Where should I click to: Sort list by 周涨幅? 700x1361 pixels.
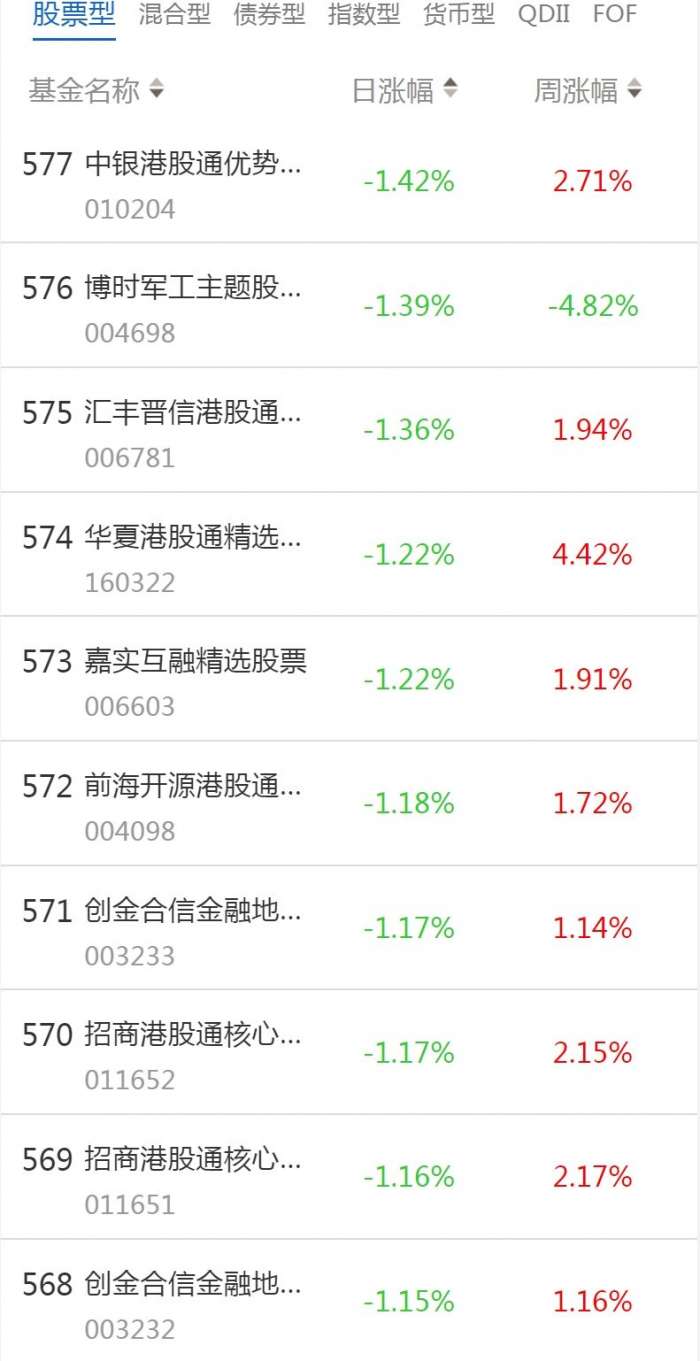pos(587,91)
